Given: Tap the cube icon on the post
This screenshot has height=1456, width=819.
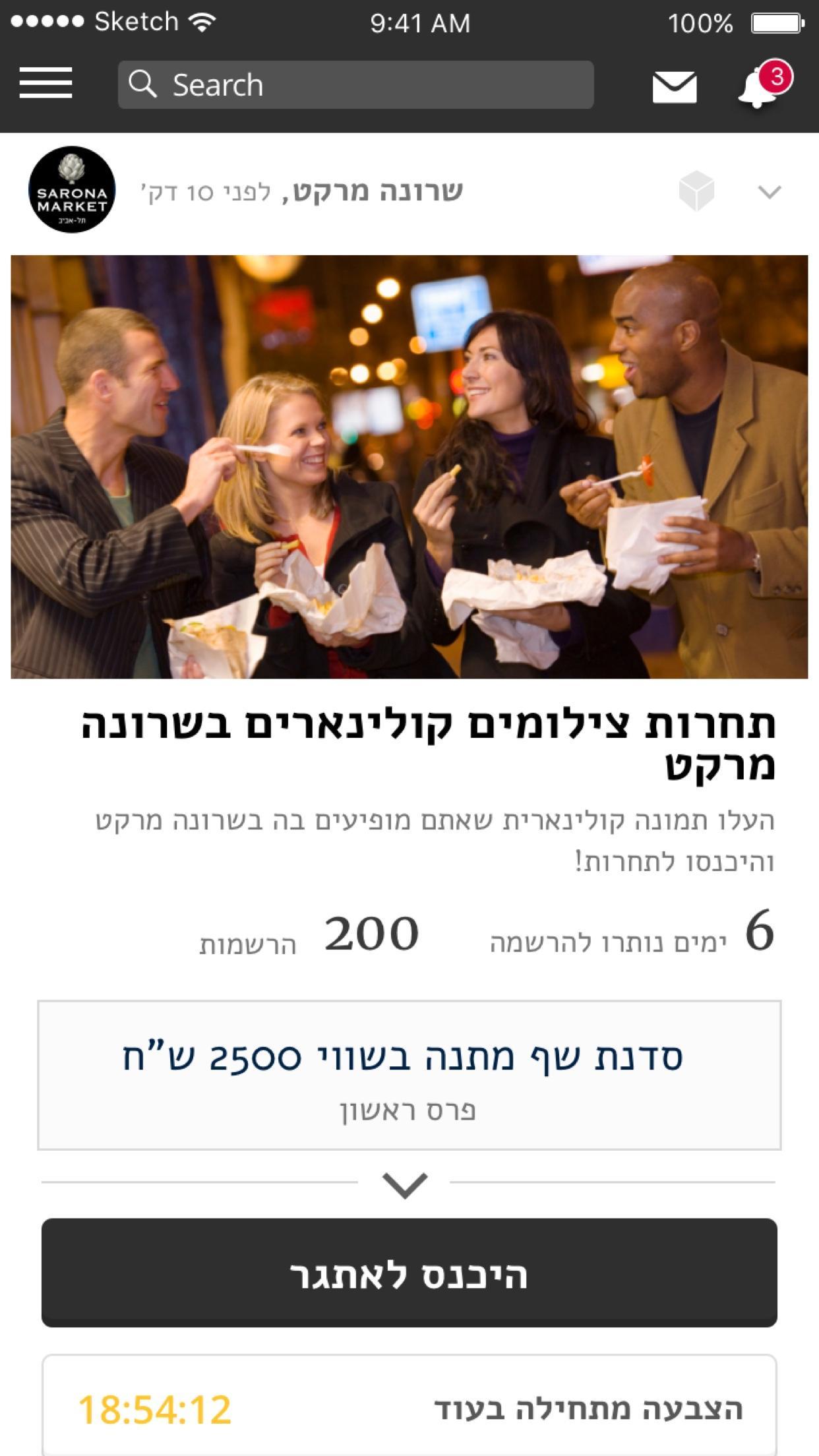Looking at the screenshot, I should point(696,191).
